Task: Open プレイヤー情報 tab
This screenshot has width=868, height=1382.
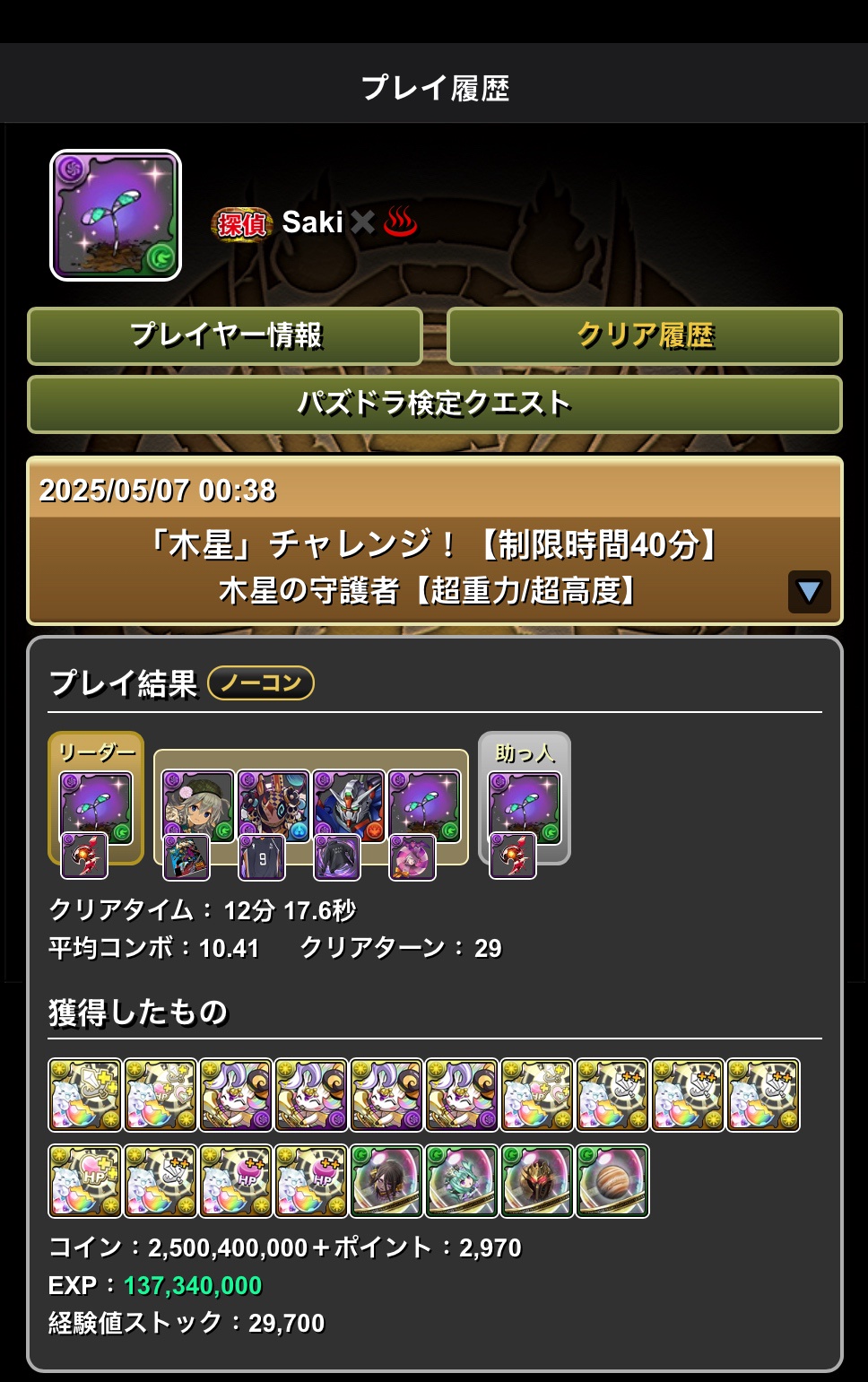Action: pos(225,336)
